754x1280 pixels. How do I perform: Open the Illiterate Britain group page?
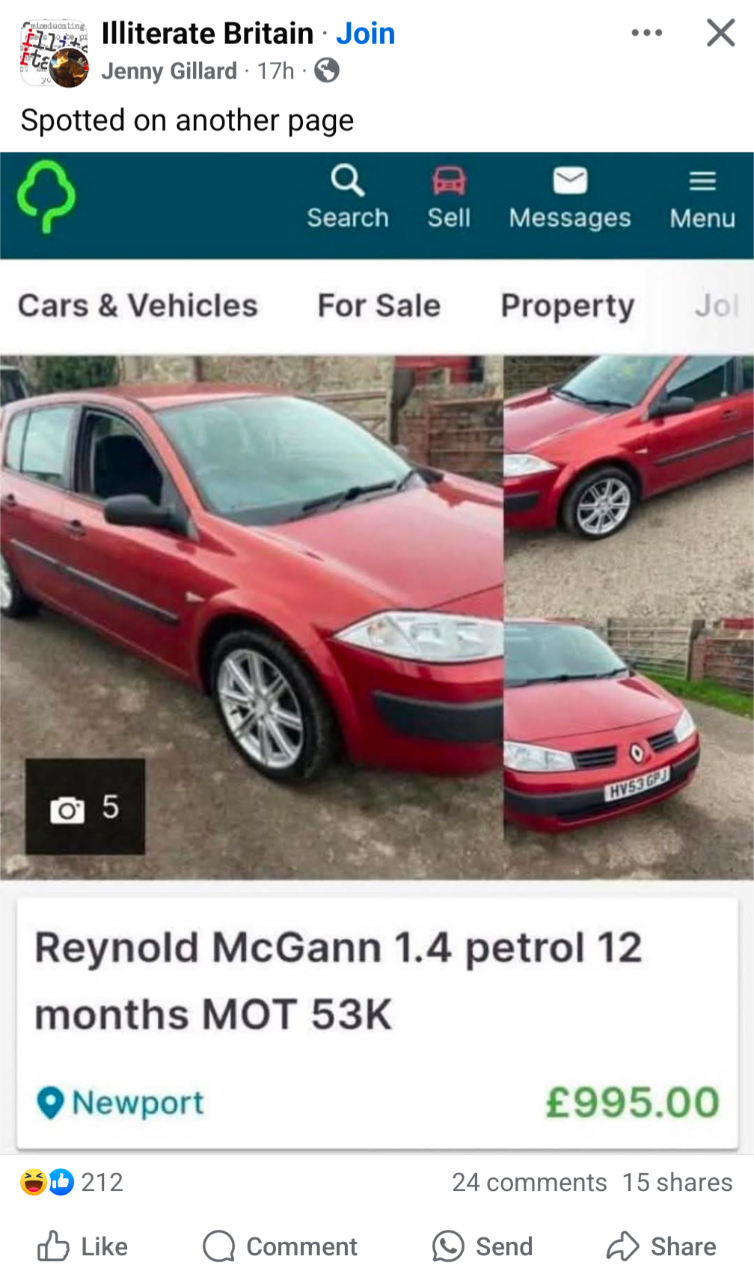click(207, 33)
